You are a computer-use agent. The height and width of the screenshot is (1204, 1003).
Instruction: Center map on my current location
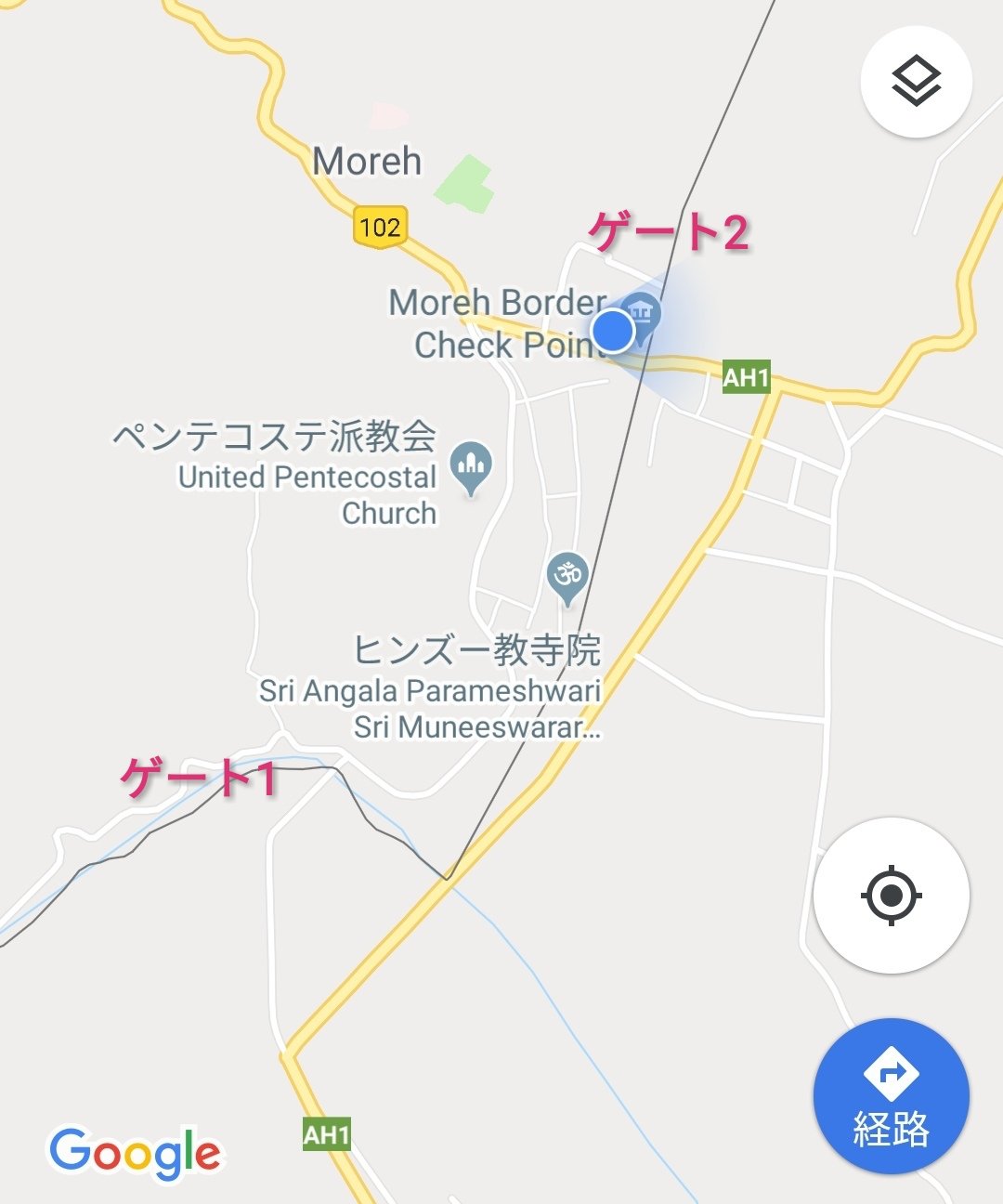click(891, 896)
